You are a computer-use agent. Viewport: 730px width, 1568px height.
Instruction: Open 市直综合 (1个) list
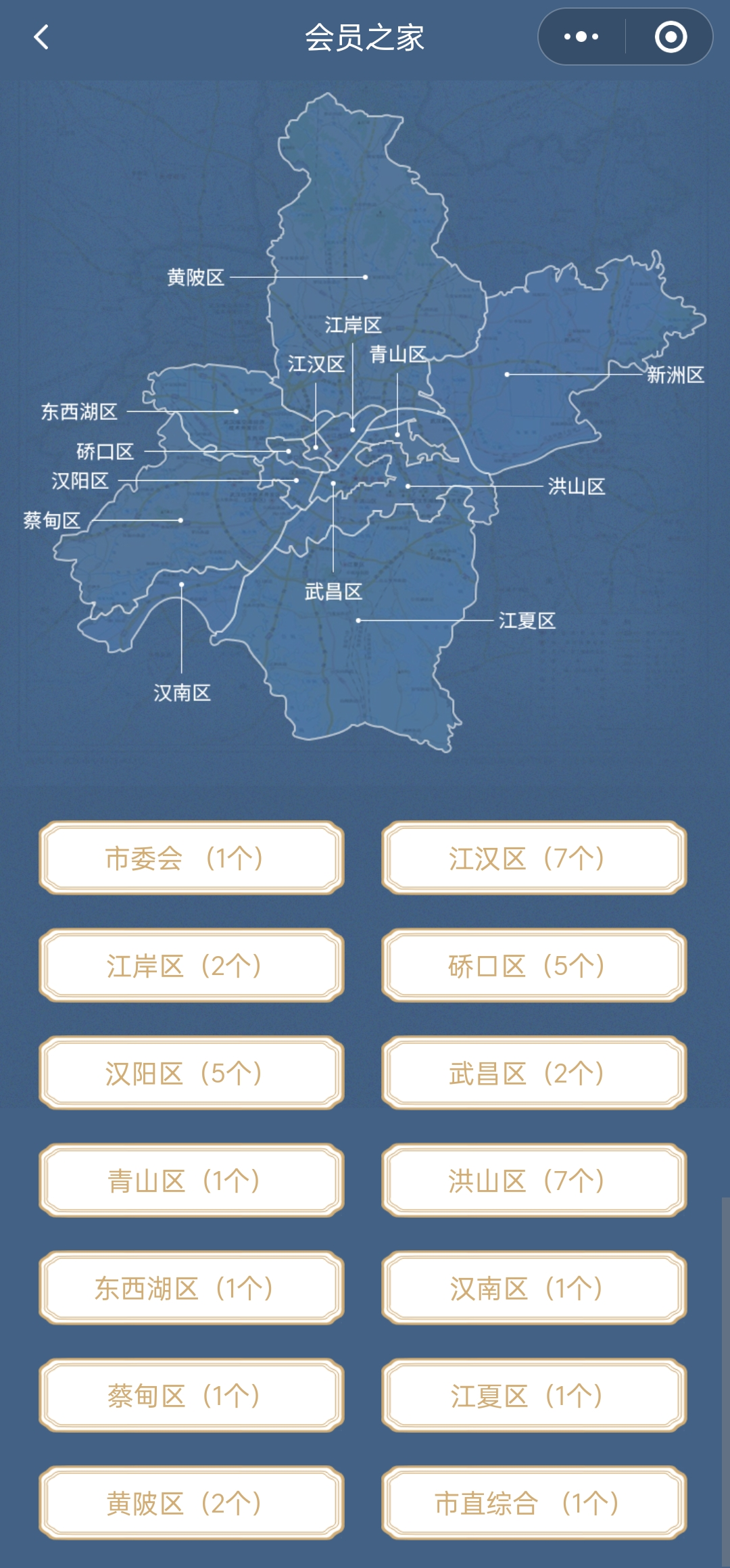coord(534,1503)
